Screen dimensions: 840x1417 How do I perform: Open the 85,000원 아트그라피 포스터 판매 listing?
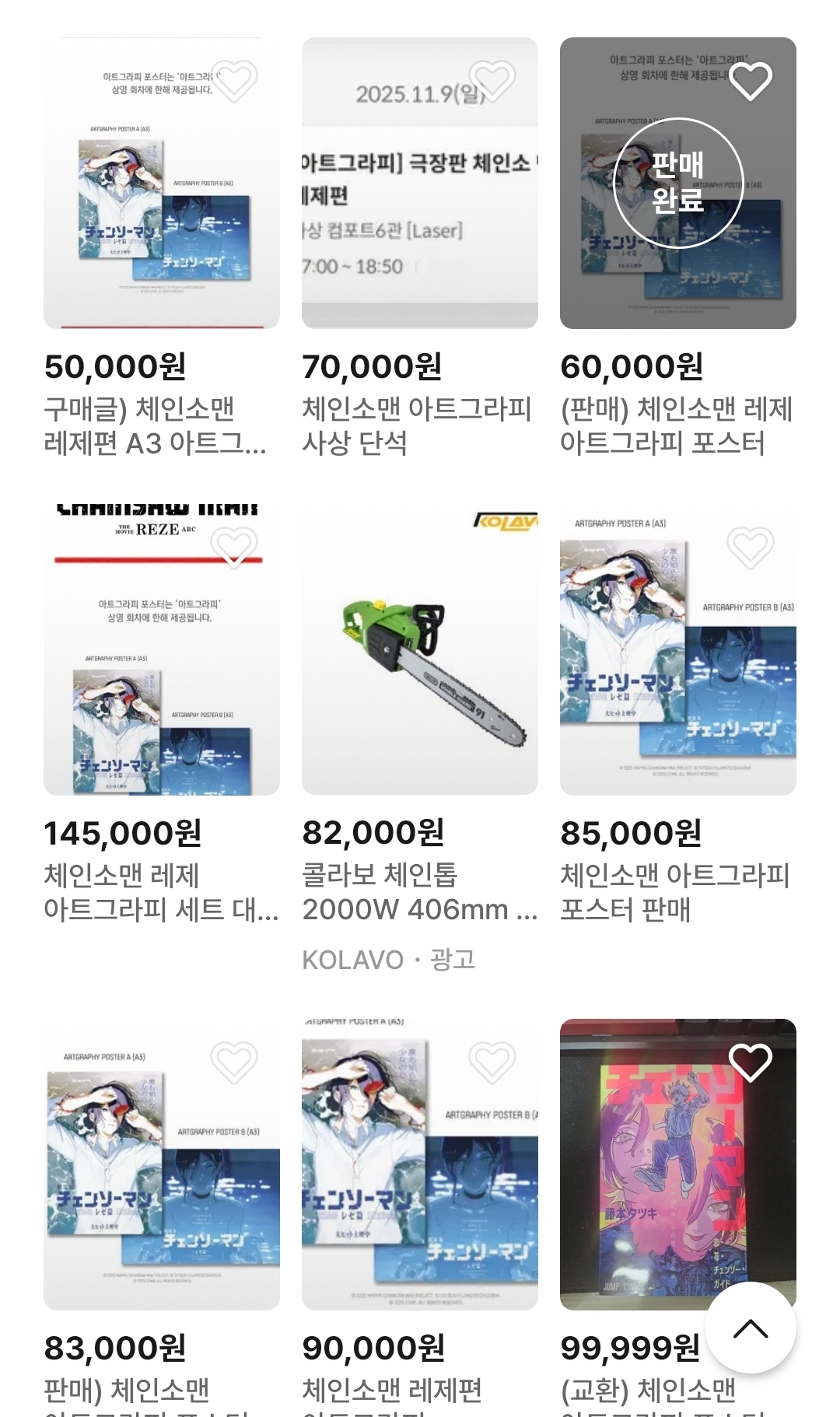677,669
